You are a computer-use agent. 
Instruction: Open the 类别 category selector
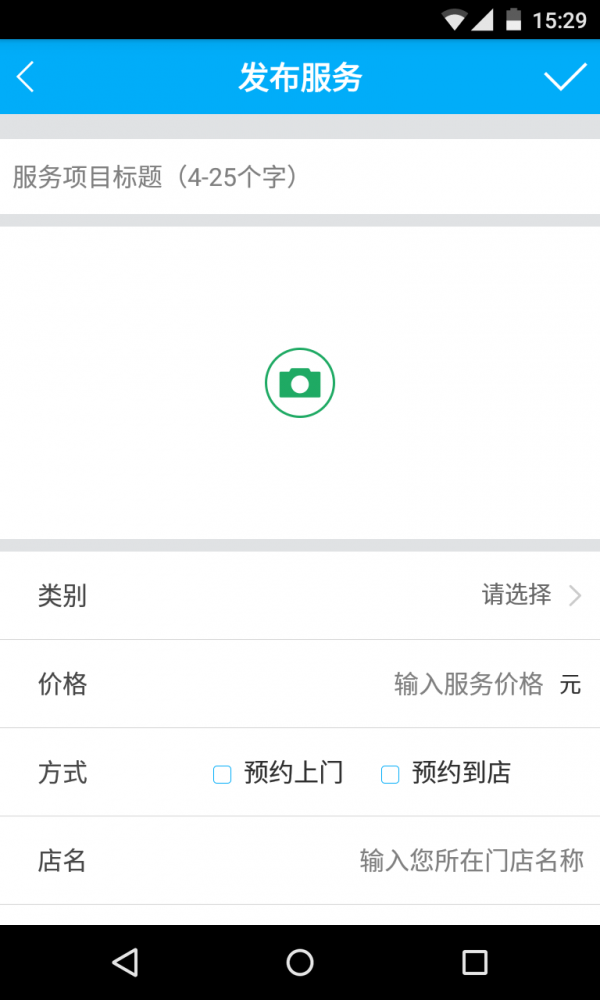click(530, 596)
